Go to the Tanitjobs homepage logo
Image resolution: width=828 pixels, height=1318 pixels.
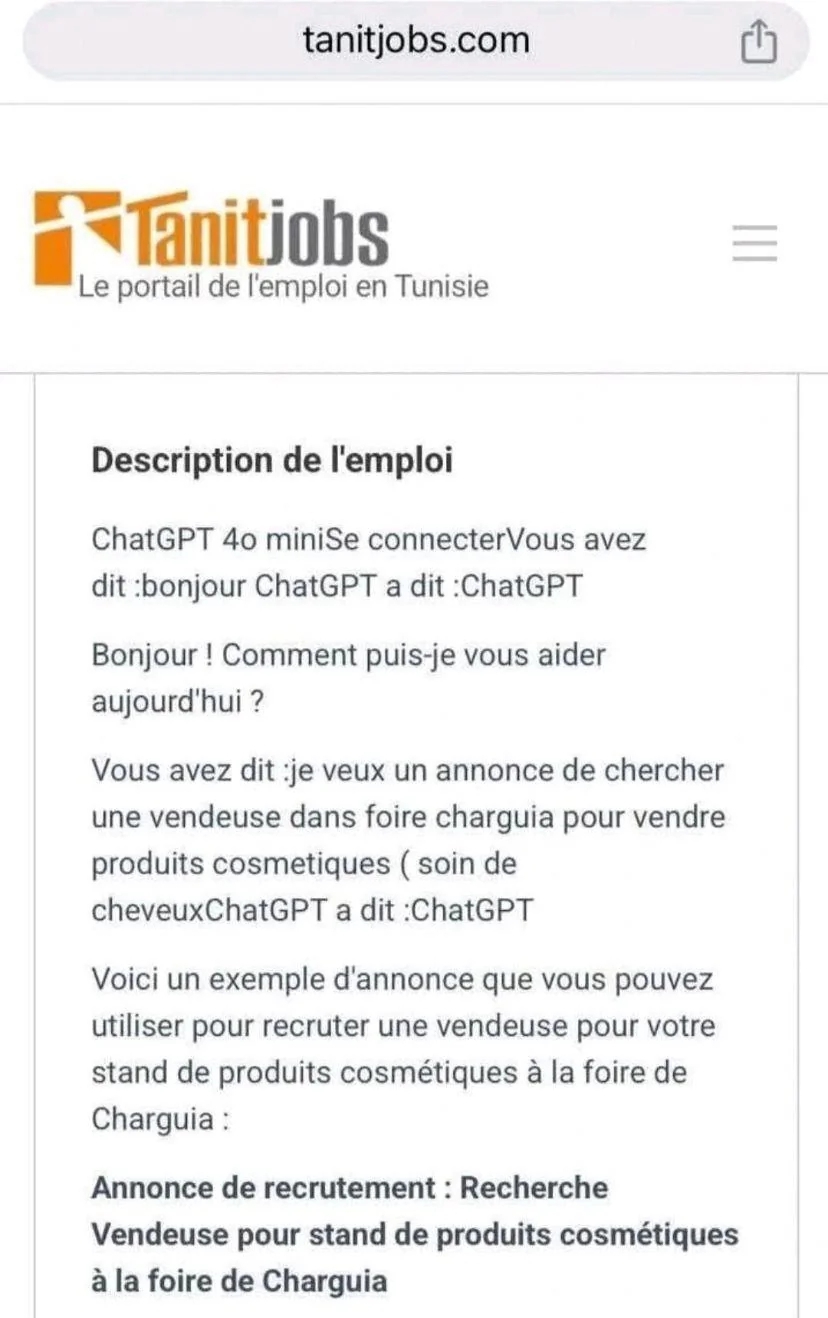click(x=261, y=245)
